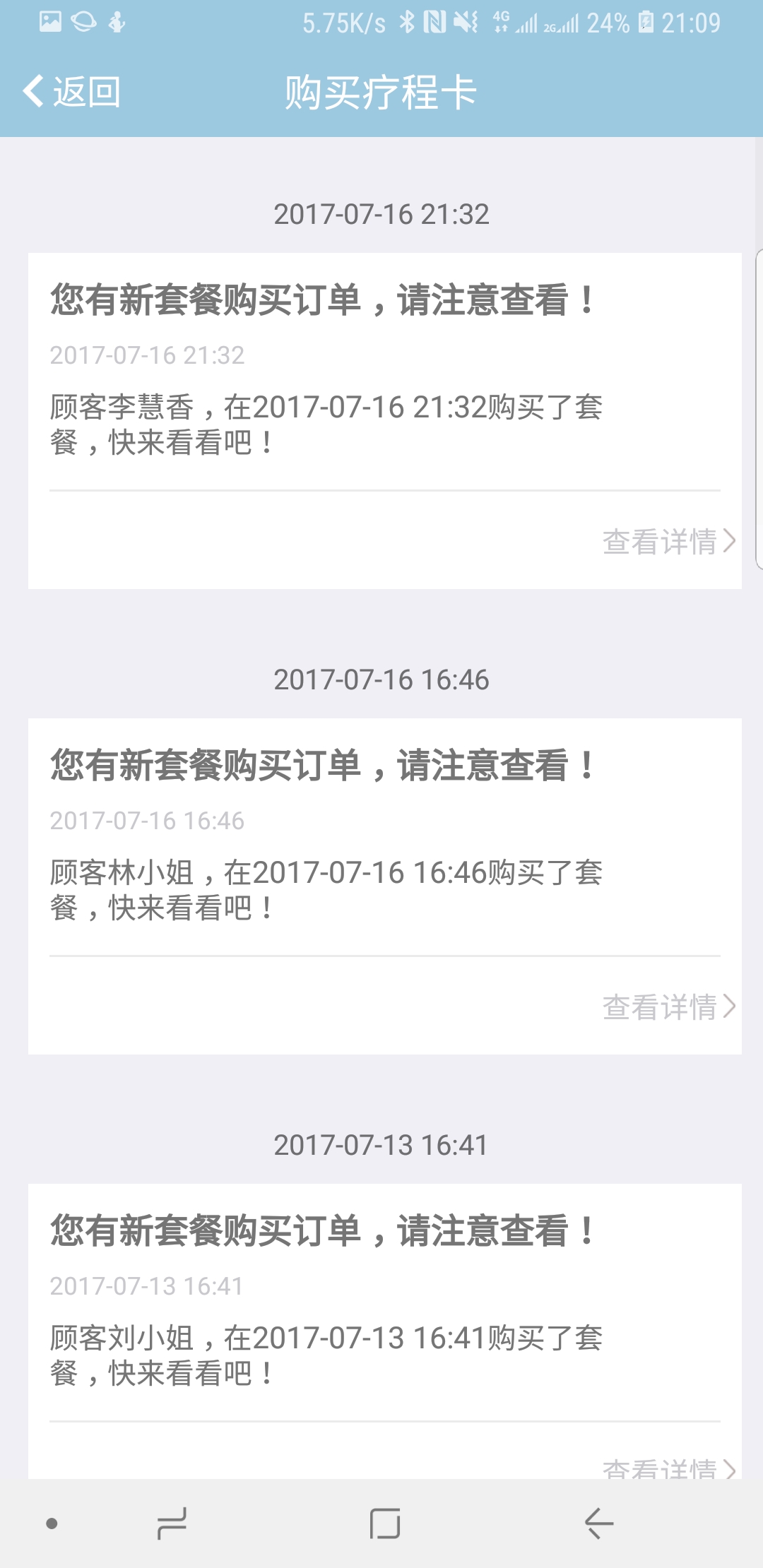Screen dimensions: 763x1568
Task: Open the system recent apps view
Action: [172, 1524]
